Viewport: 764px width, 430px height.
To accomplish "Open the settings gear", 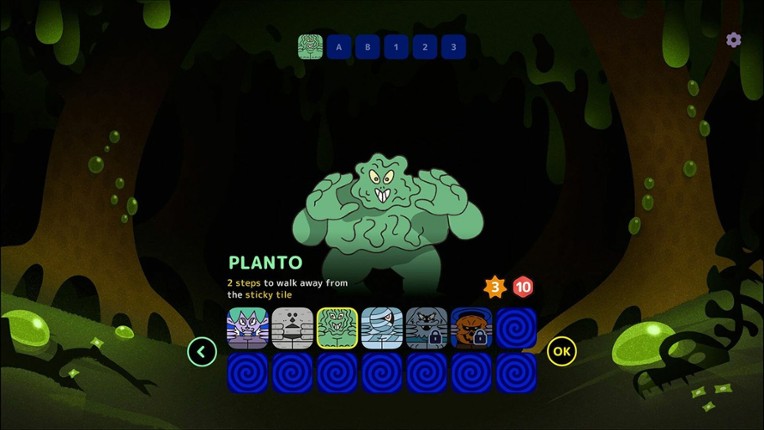I will 734,40.
